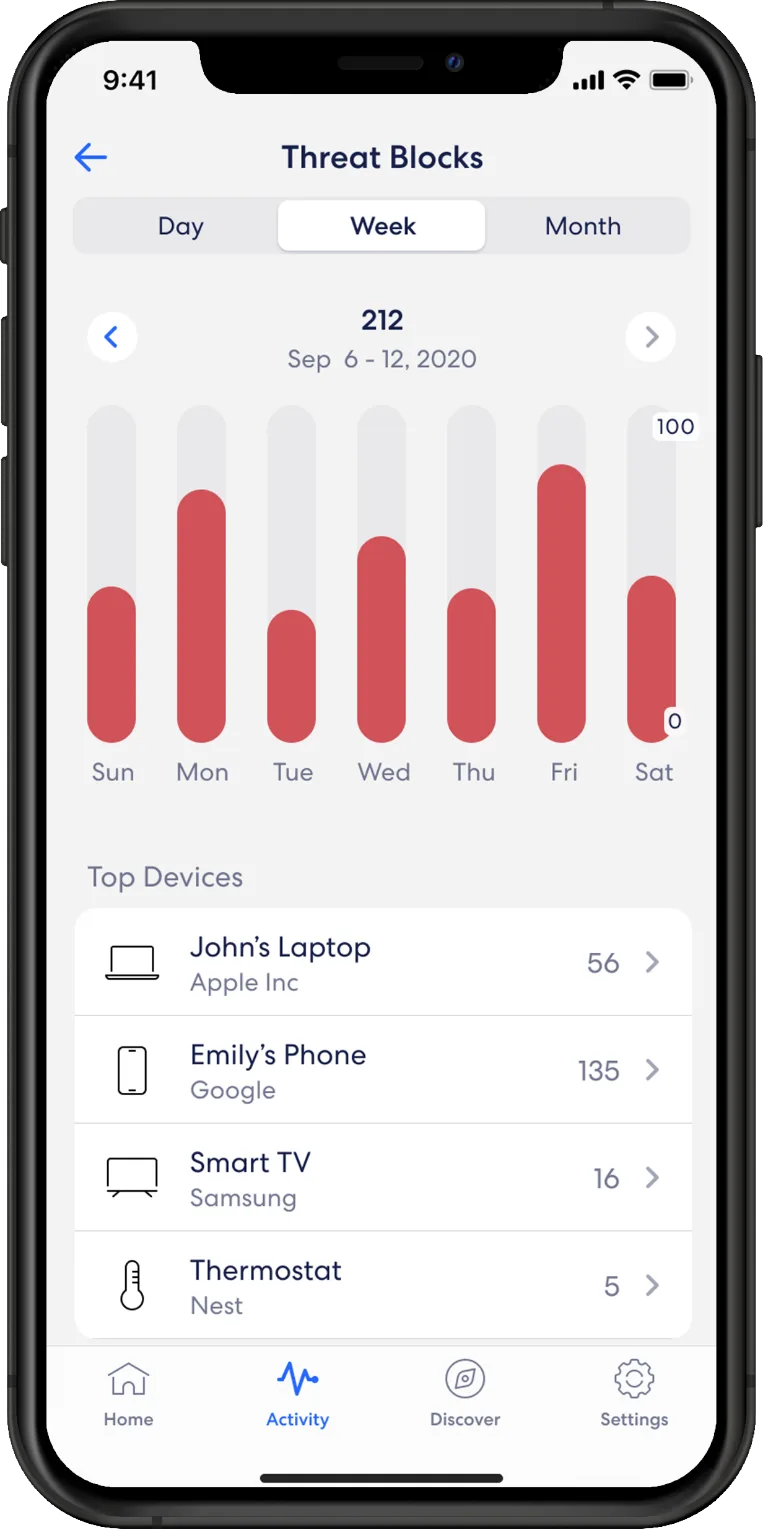The image size is (763, 1529).
Task: Select the Friday bar in the chart
Action: [562, 603]
